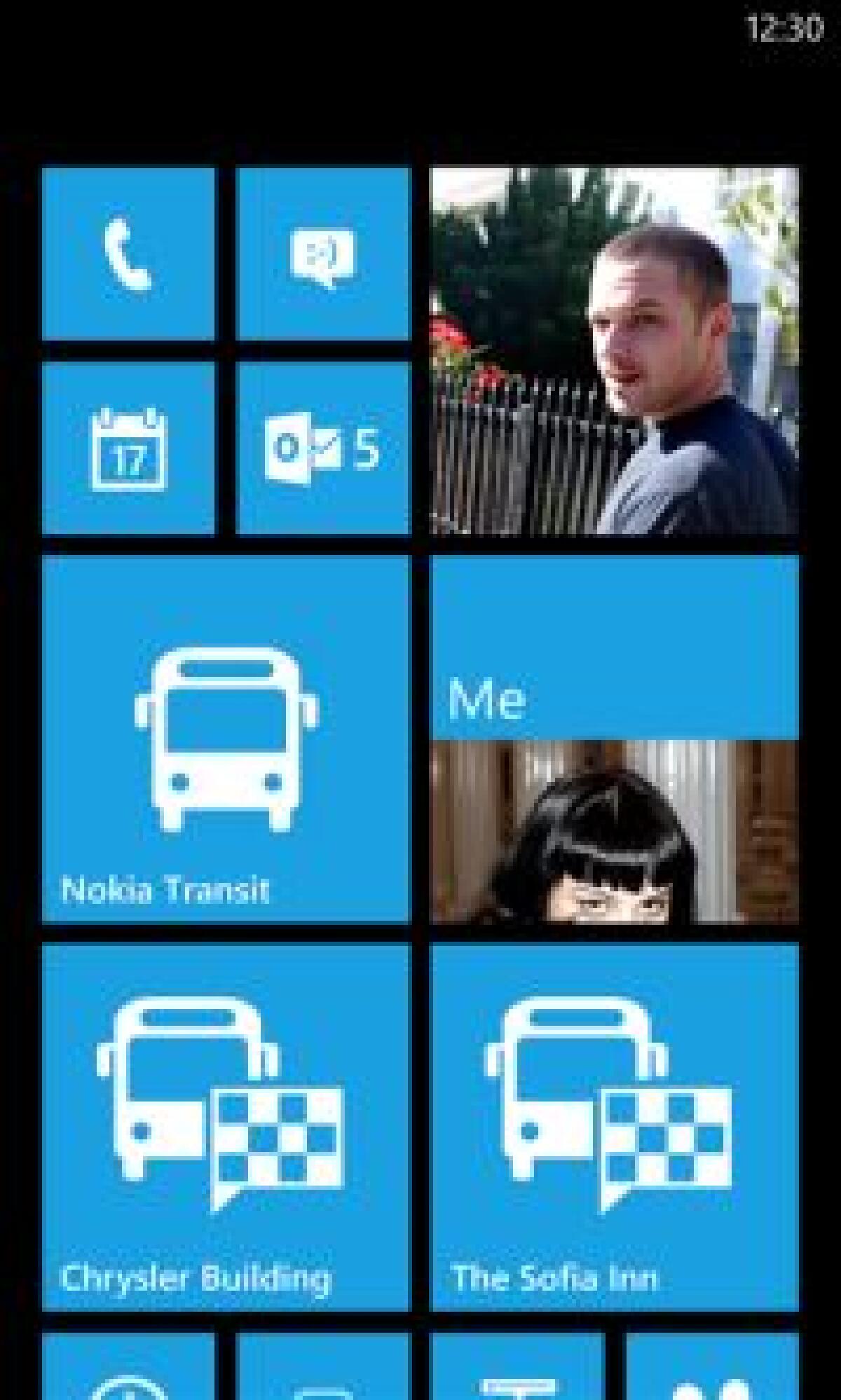Viewport: 841px width, 1400px height.
Task: Tap the partially visible tile at bottom left
Action: click(130, 1373)
